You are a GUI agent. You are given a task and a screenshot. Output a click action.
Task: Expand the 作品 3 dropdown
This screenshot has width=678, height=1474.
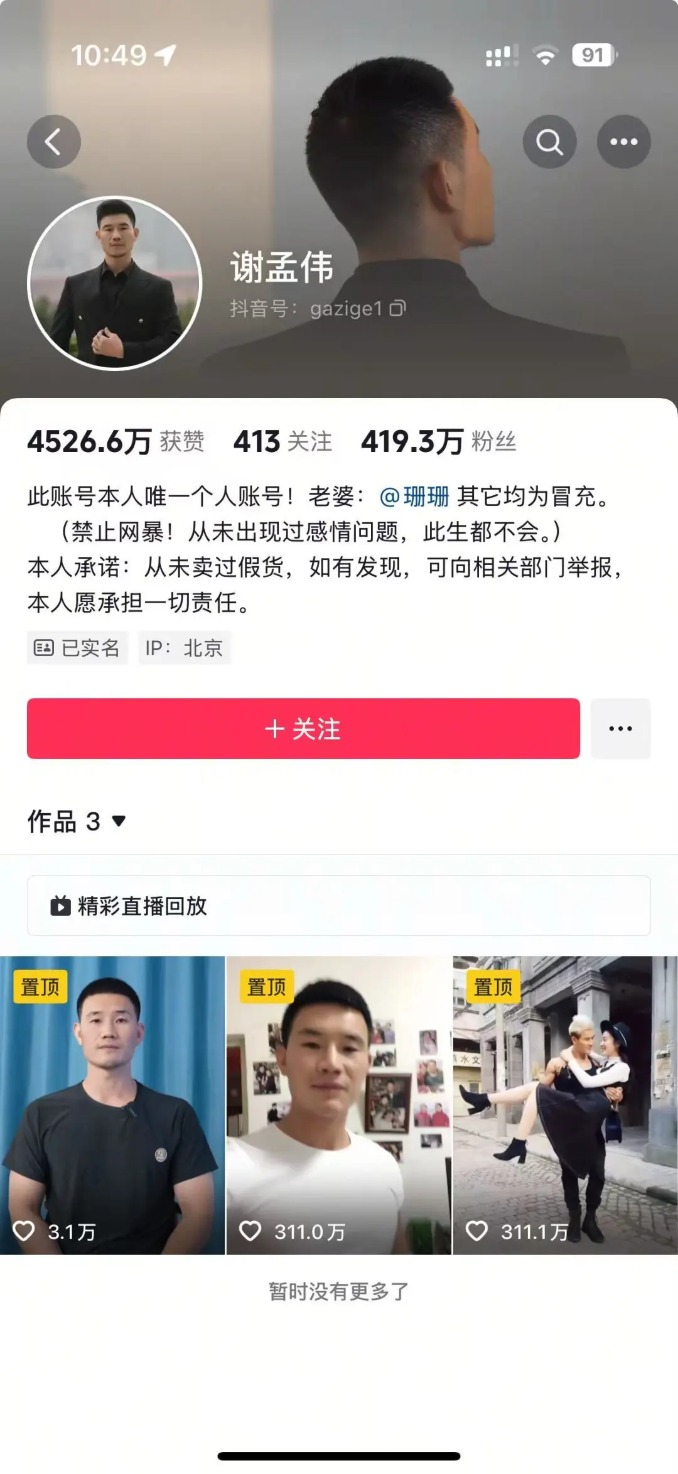[x=77, y=822]
